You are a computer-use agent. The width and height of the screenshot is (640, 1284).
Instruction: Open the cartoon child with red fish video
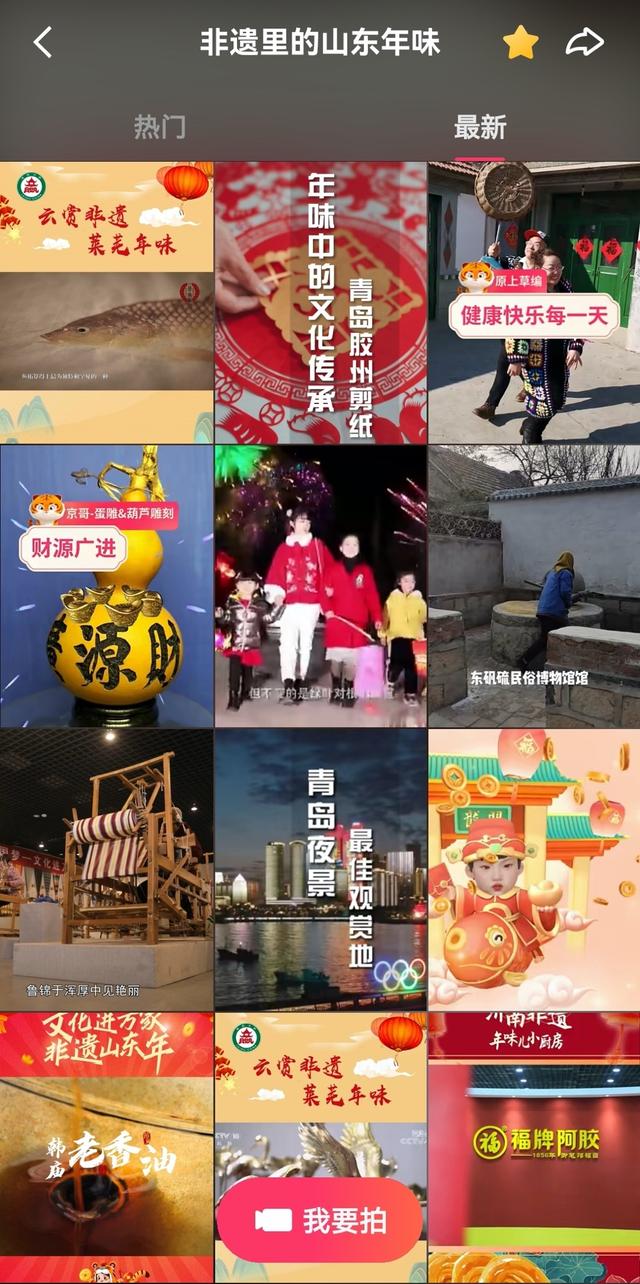(534, 869)
